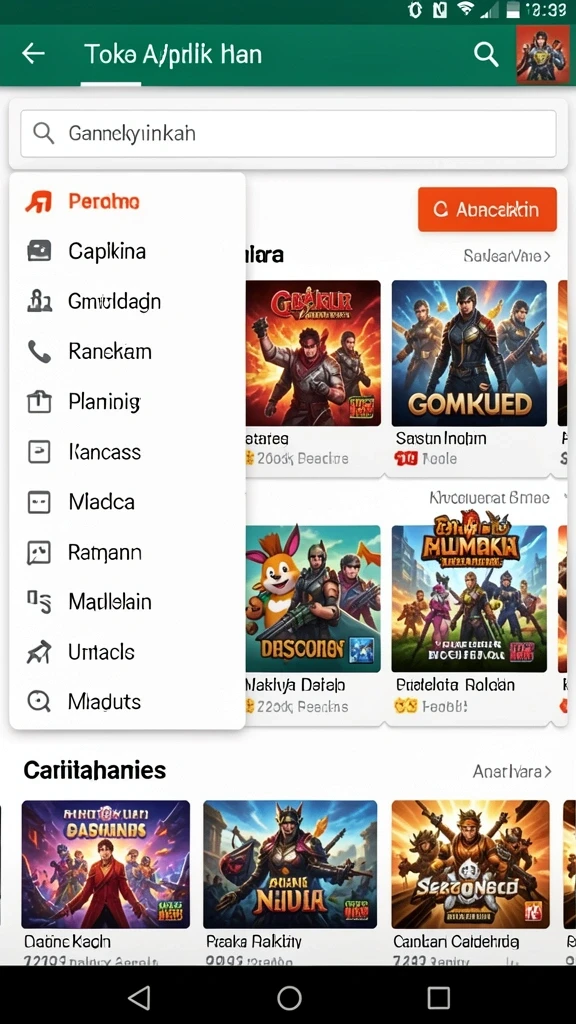Select Ramann in the menu
The height and width of the screenshot is (1024, 576).
click(x=127, y=552)
